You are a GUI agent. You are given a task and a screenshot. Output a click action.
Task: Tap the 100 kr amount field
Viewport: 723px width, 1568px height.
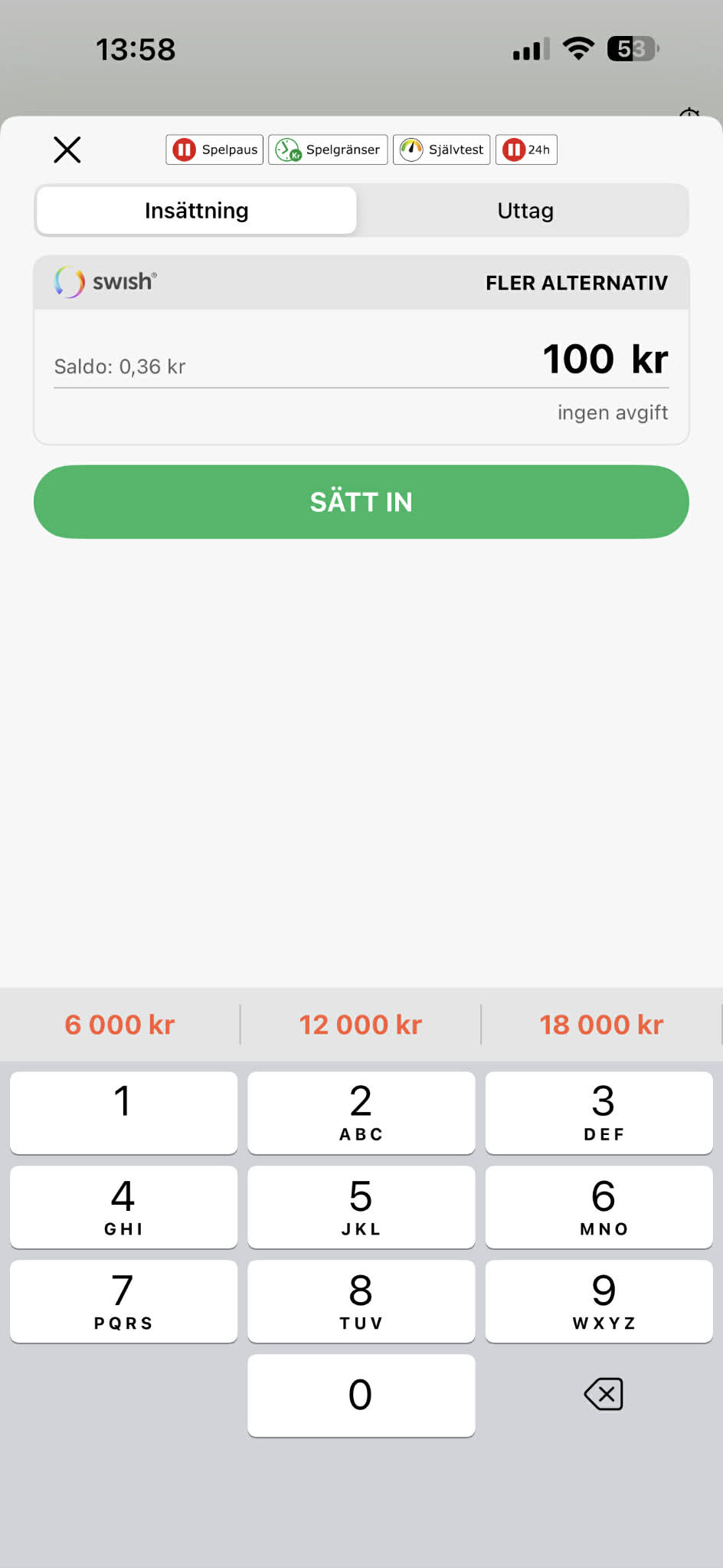606,358
